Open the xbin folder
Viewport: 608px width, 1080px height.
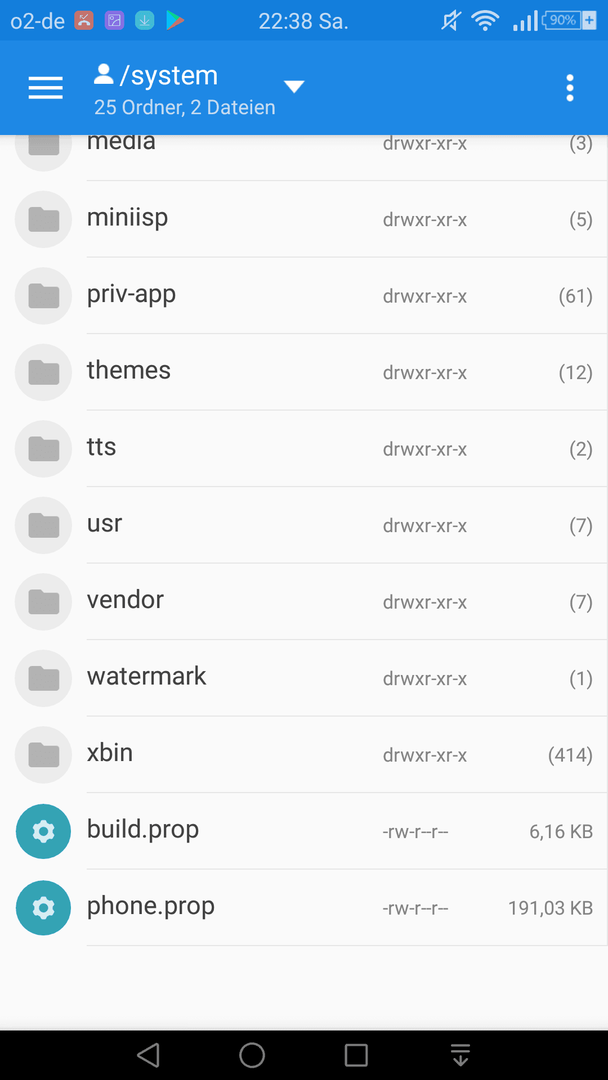[x=304, y=755]
